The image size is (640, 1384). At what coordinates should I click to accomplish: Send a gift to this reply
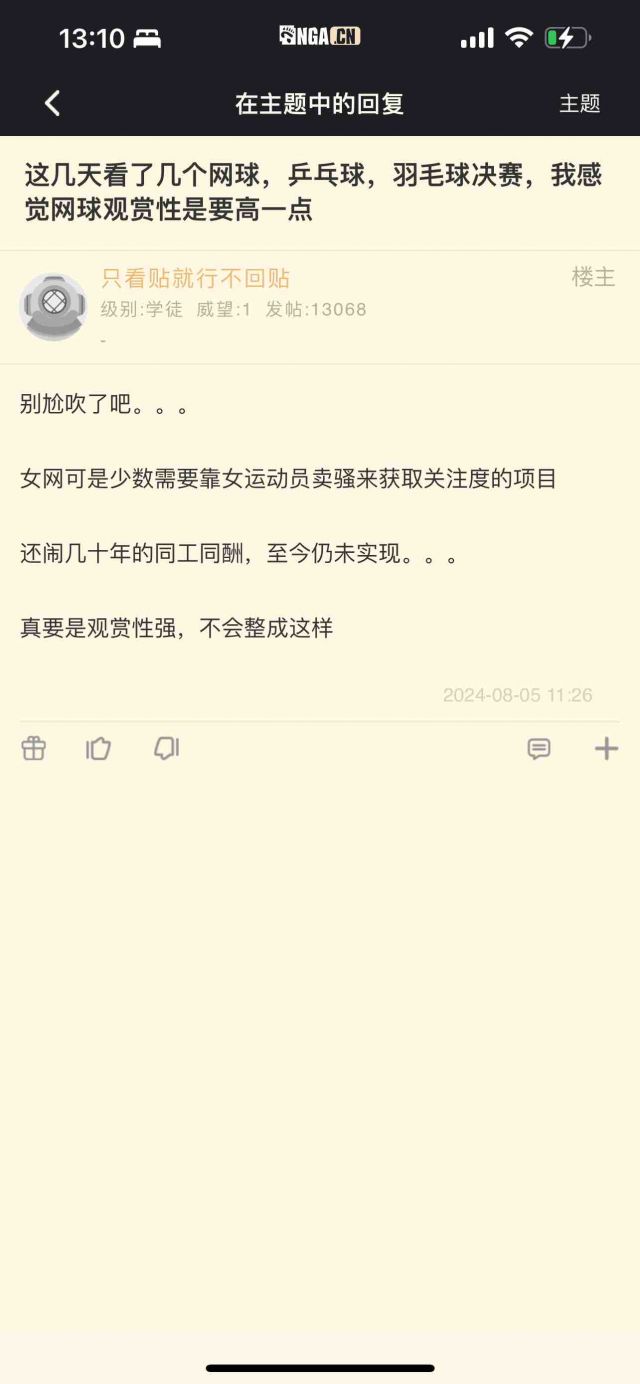coord(34,748)
